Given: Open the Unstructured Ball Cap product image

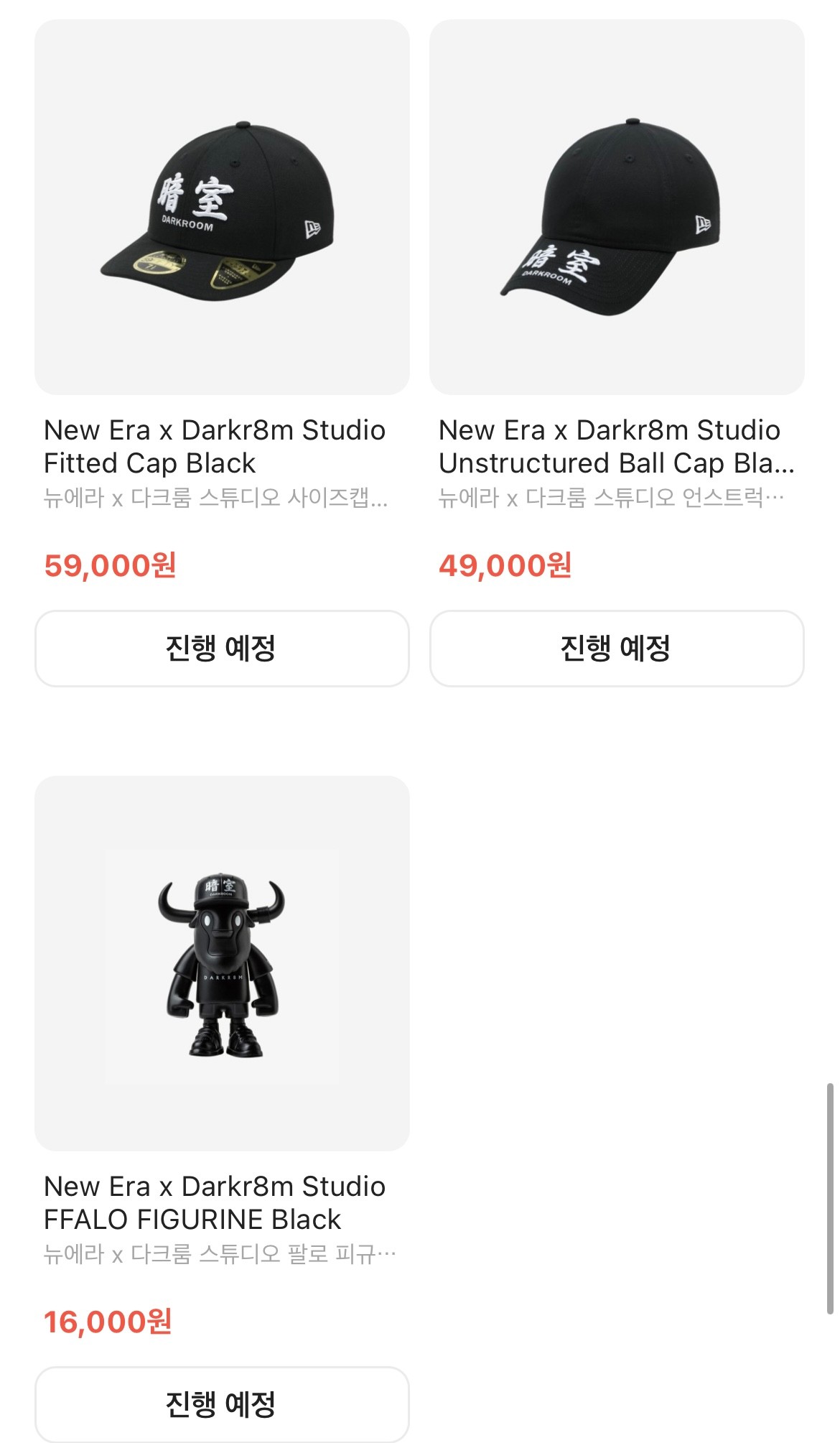Looking at the screenshot, I should pyautogui.click(x=617, y=207).
